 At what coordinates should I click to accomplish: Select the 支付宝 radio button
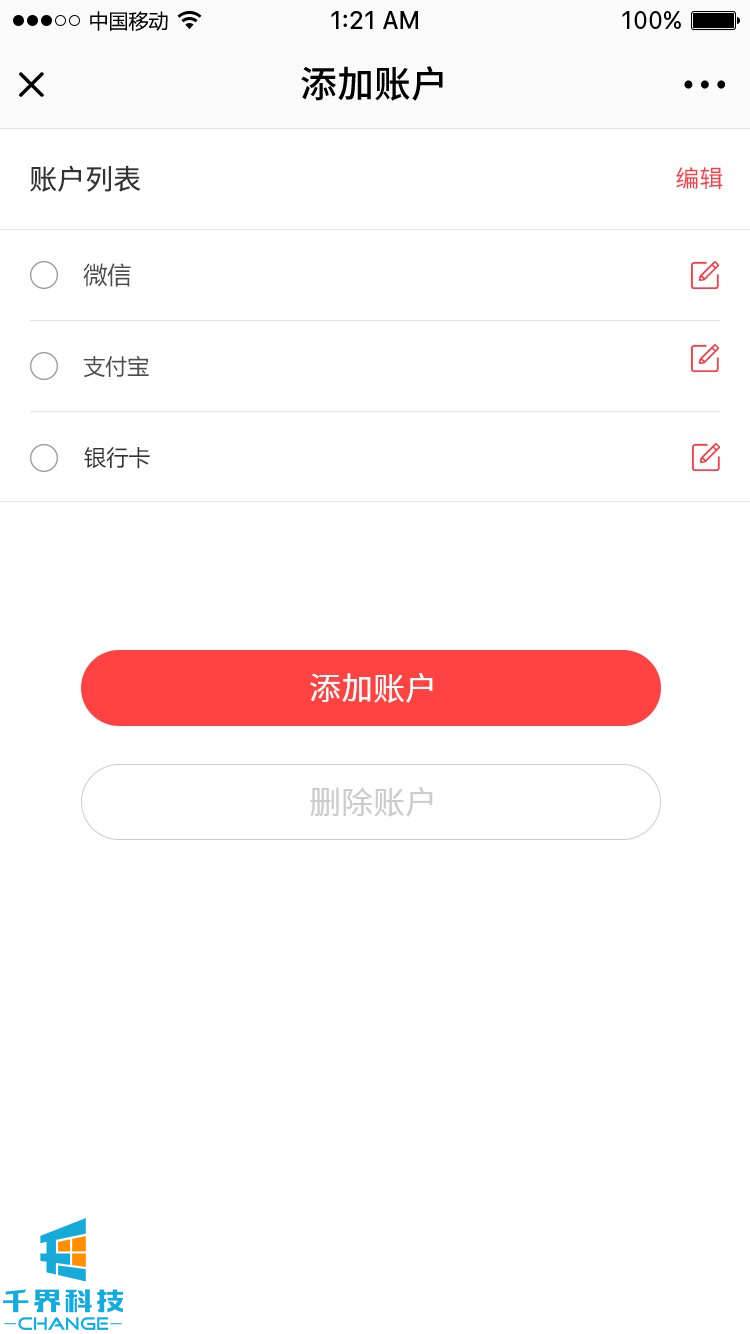pyautogui.click(x=44, y=366)
